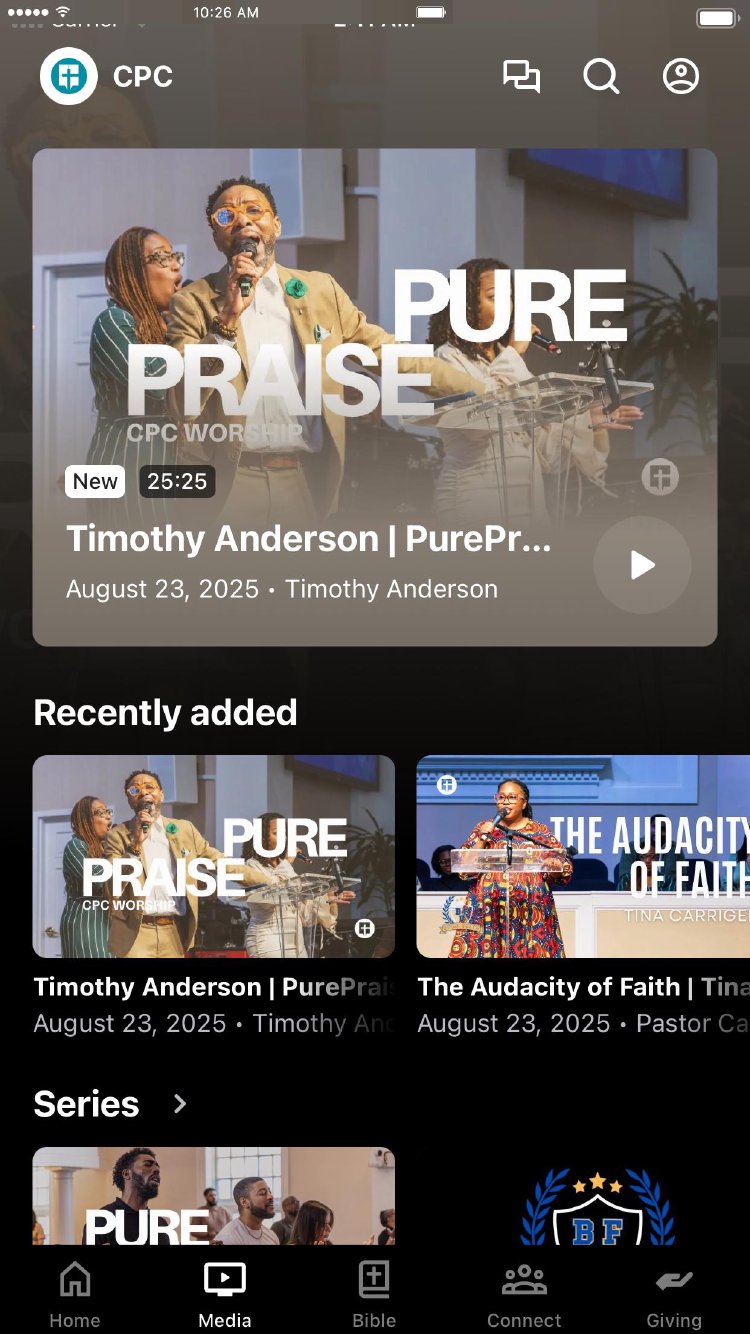Screen dimensions: 750x1334
Task: Open Timothy Anderson PurePraise in Recently added
Action: click(214, 857)
